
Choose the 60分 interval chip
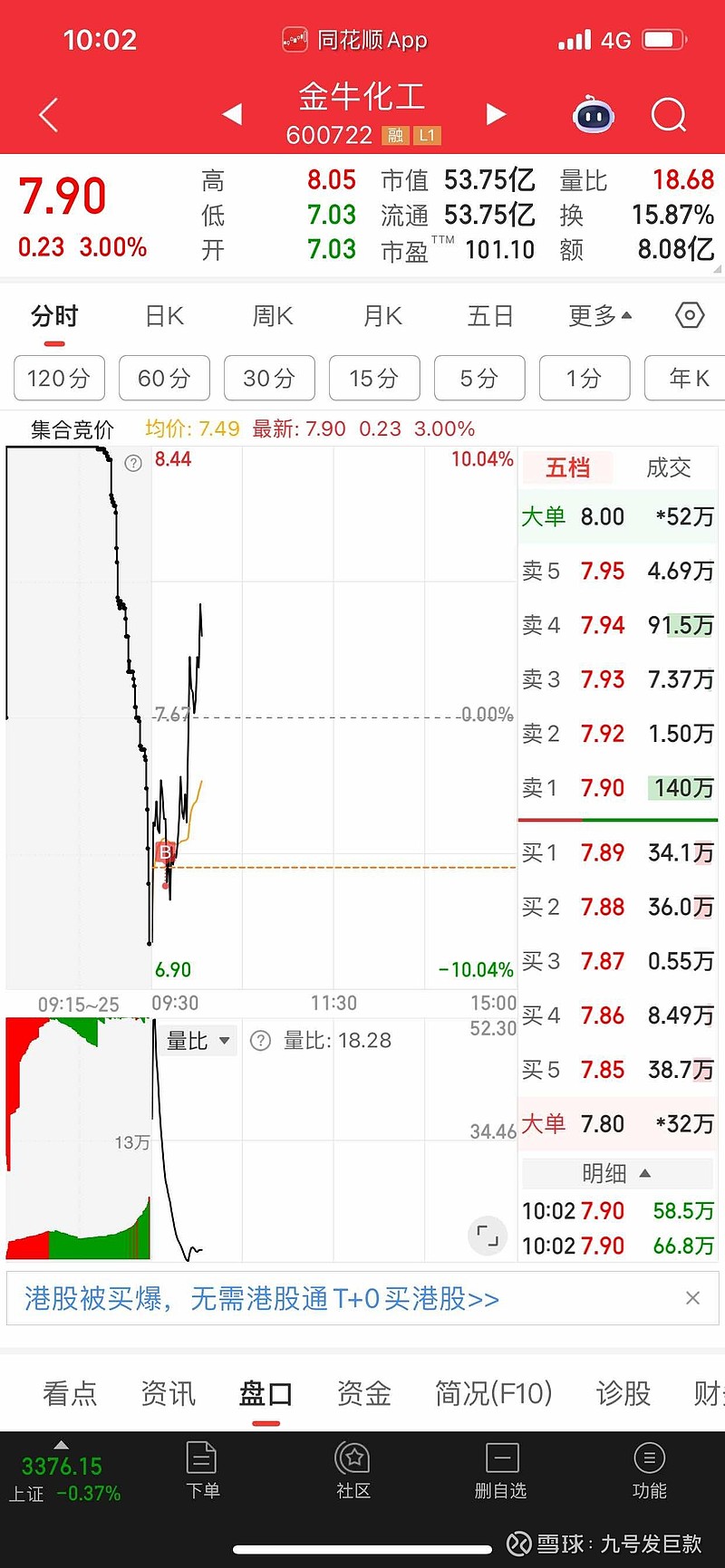click(164, 378)
